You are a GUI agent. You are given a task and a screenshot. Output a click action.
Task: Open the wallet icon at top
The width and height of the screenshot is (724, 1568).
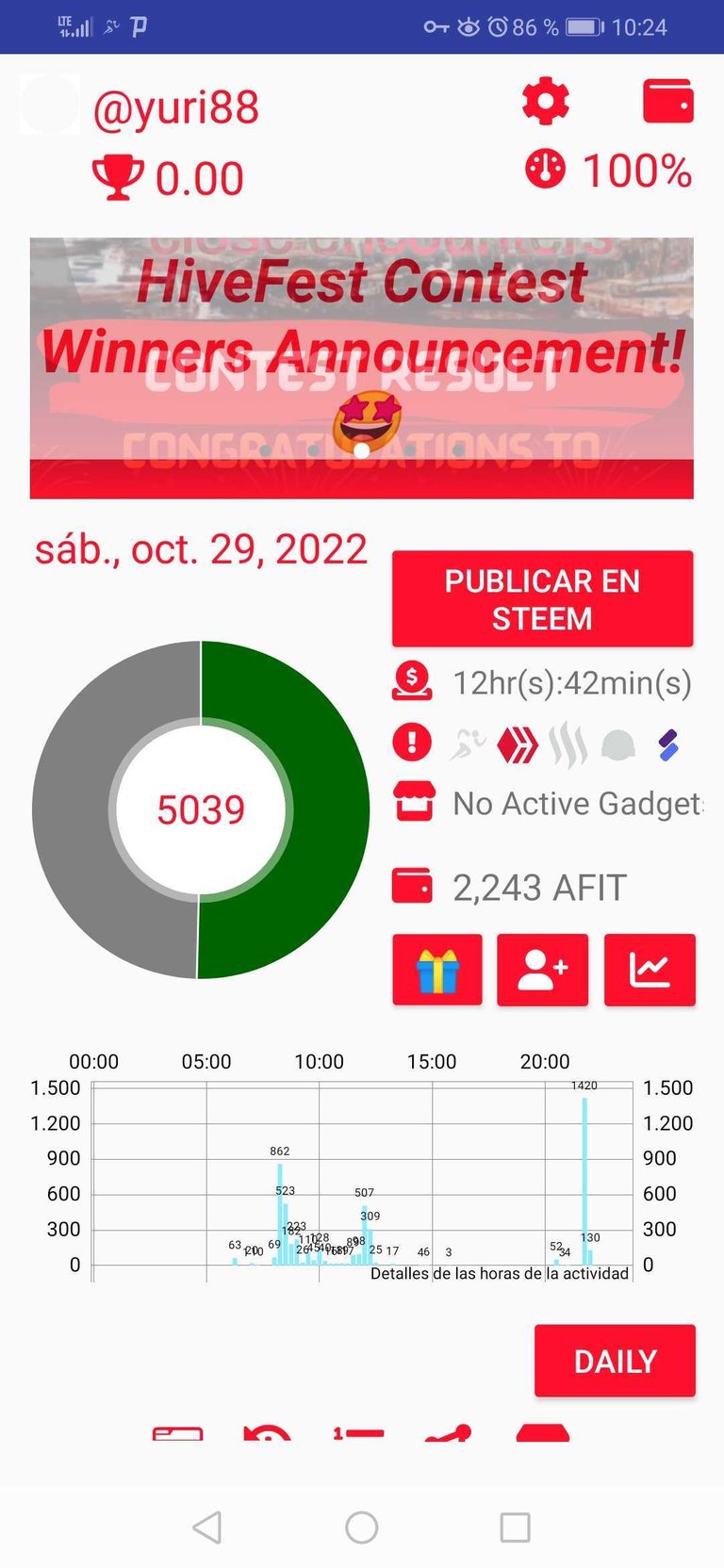pos(667,102)
